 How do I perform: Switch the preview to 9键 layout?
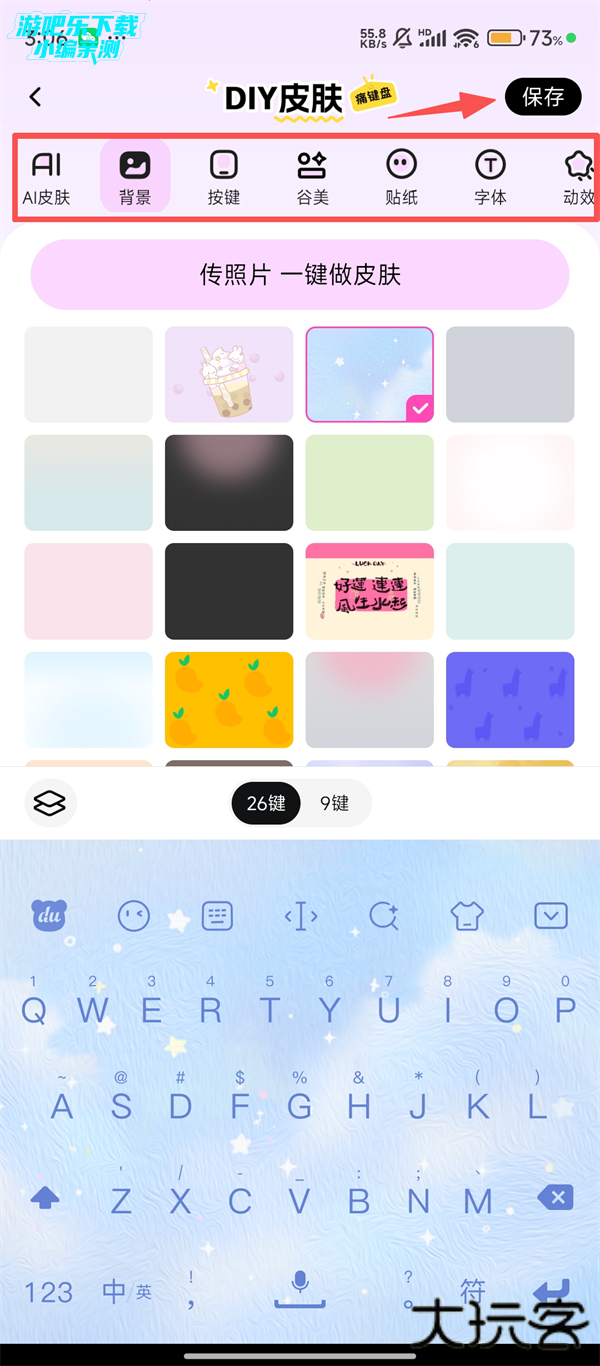[x=335, y=803]
